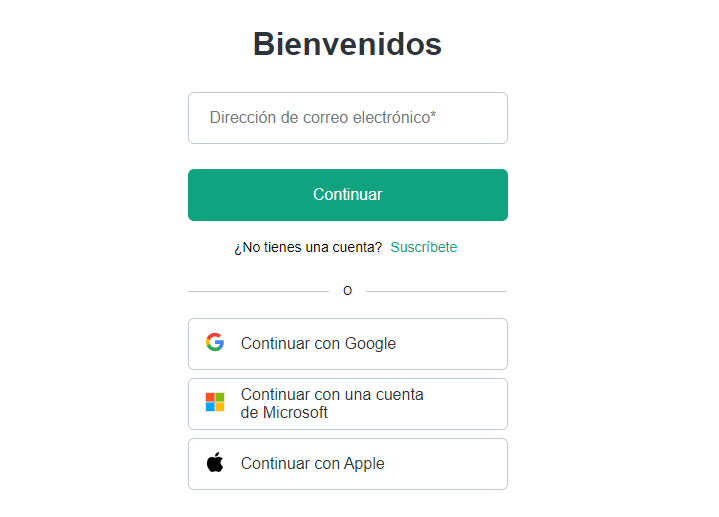
Task: Select Continuar con Apple
Action: point(347,464)
